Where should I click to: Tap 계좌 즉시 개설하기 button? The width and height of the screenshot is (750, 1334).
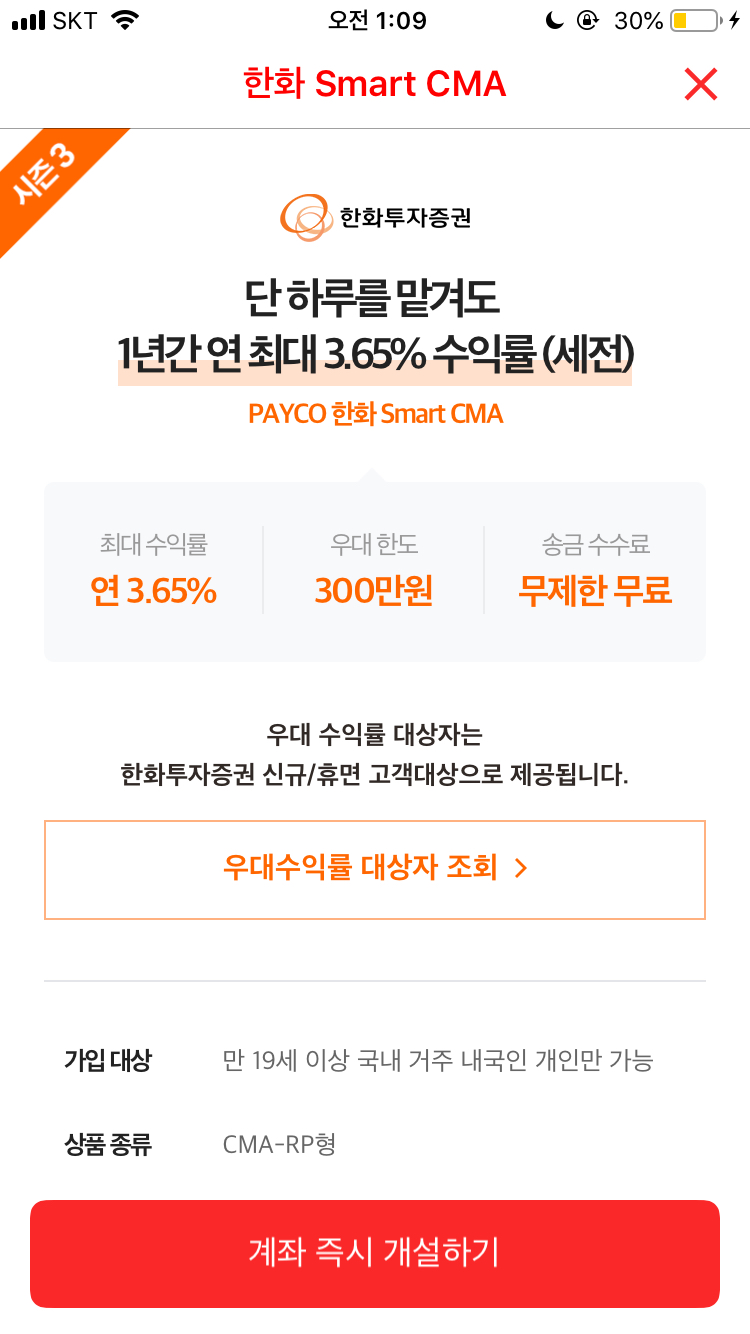pos(375,1253)
